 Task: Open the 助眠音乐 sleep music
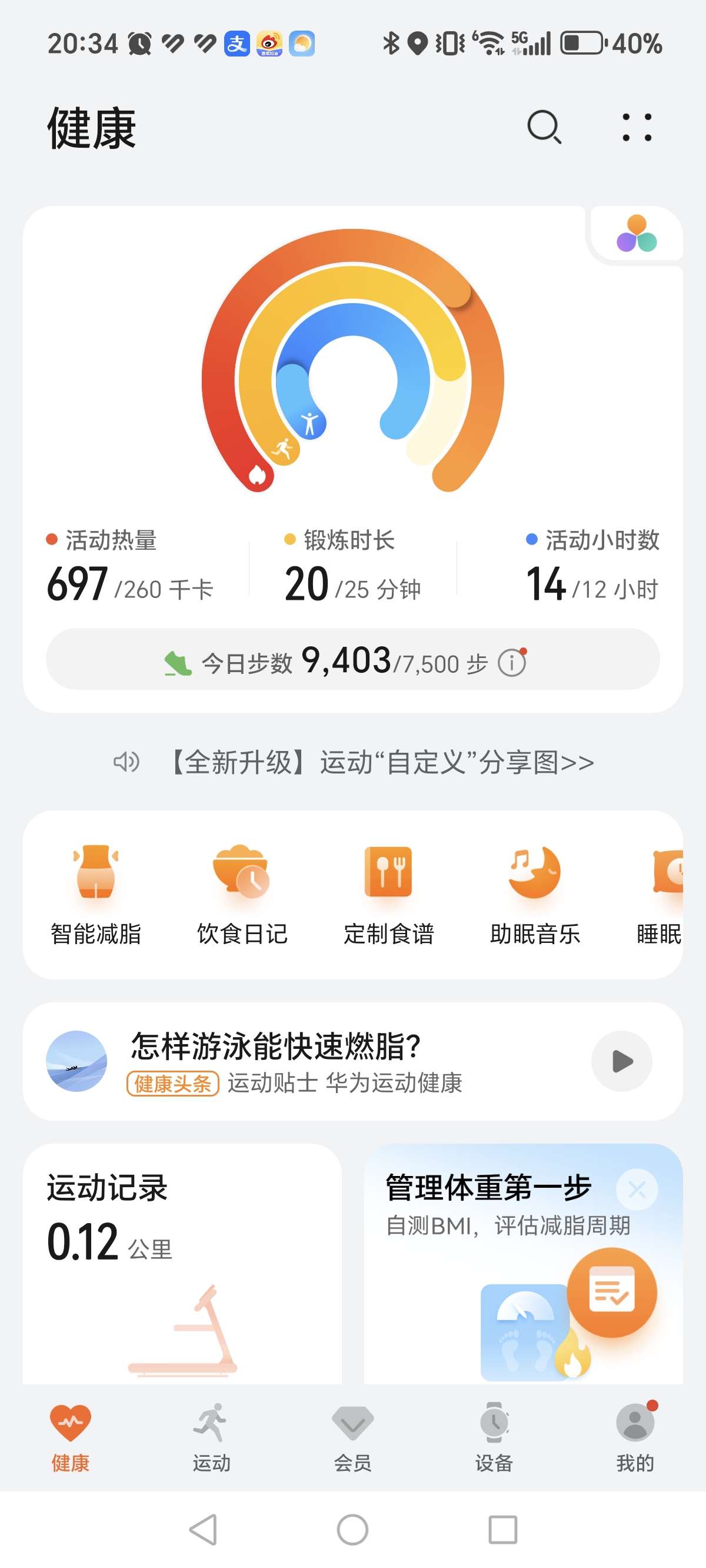pyautogui.click(x=534, y=895)
